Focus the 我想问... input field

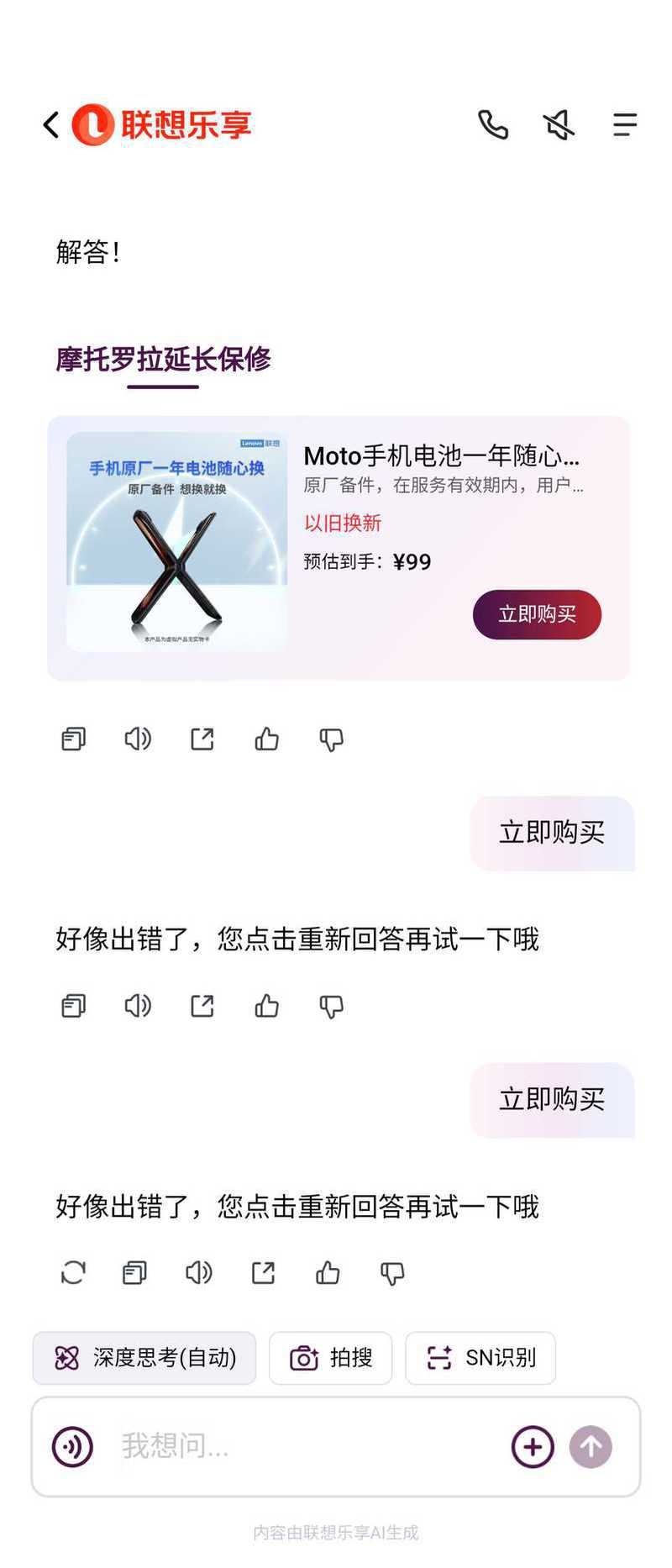[x=302, y=1446]
